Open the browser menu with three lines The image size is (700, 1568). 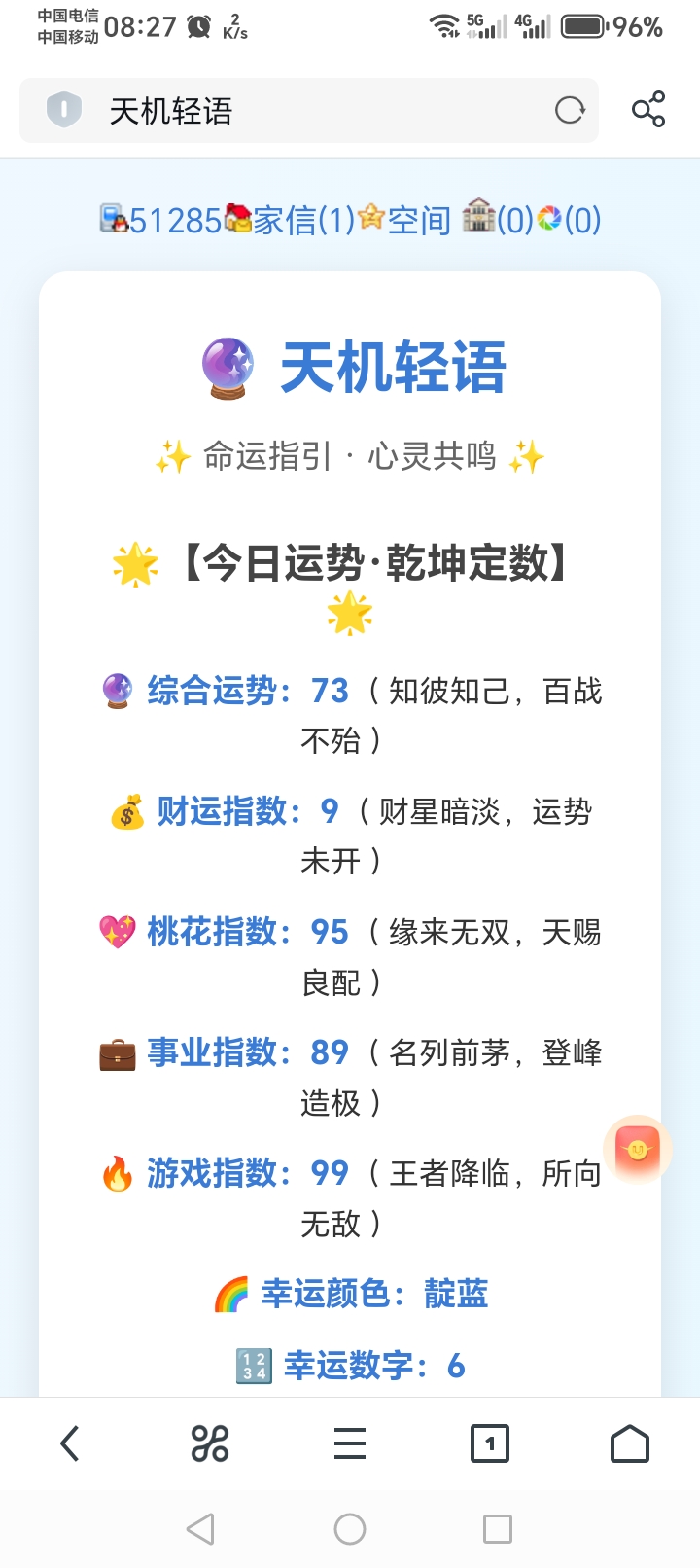(x=350, y=1443)
